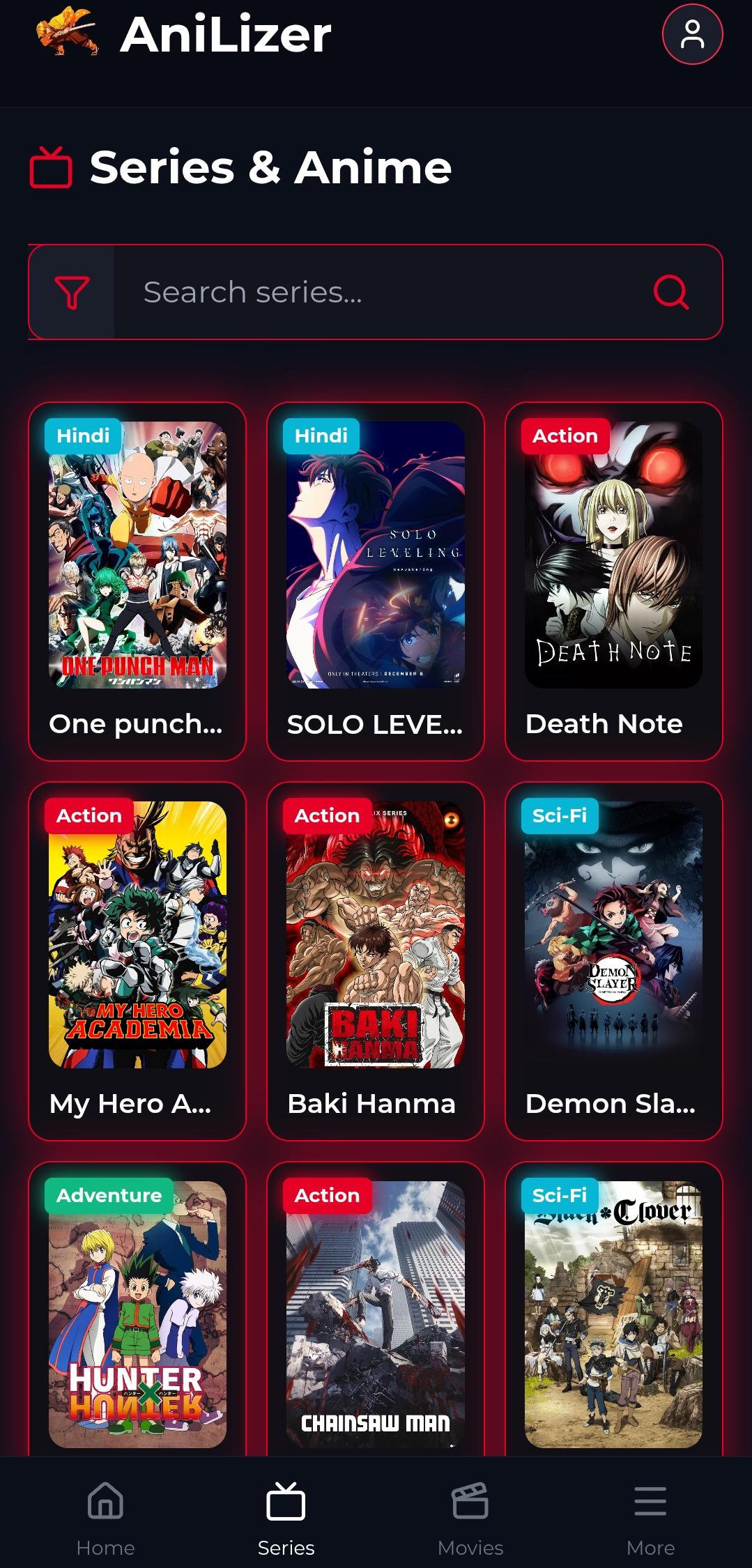Select the Death Note card
Screen dimensions: 752x1568
click(613, 581)
